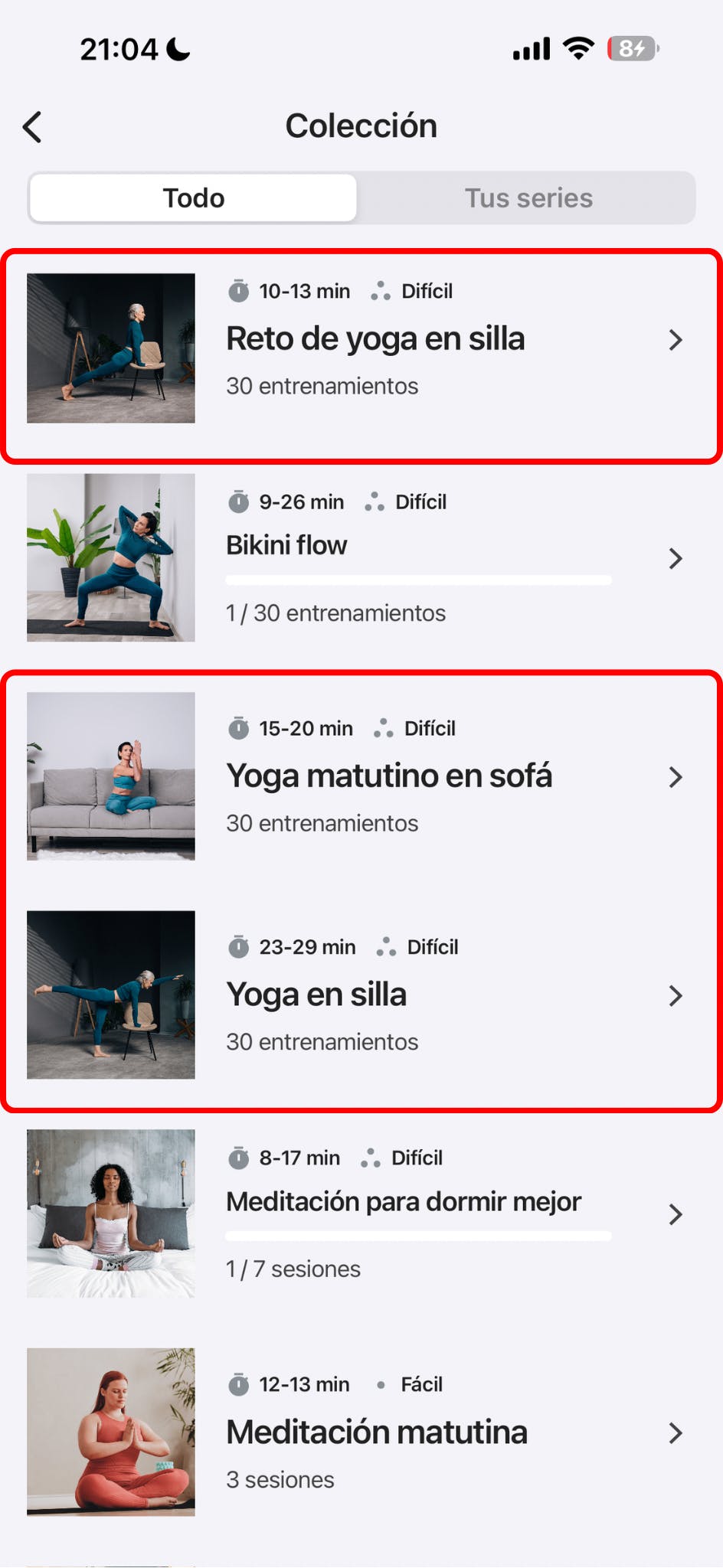
Task: Go back from the Colección screen
Action: (32, 127)
